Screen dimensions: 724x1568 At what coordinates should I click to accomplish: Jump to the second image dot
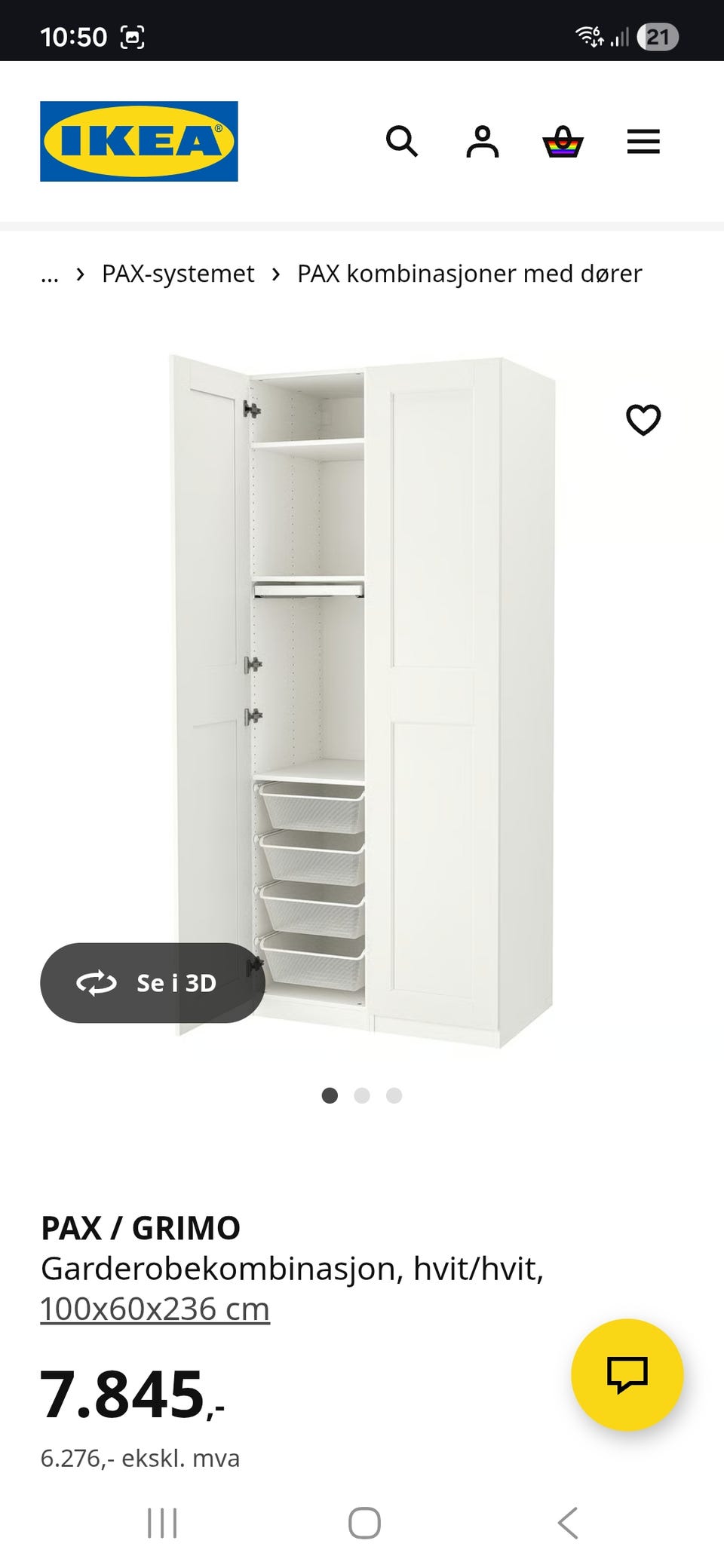362,1095
